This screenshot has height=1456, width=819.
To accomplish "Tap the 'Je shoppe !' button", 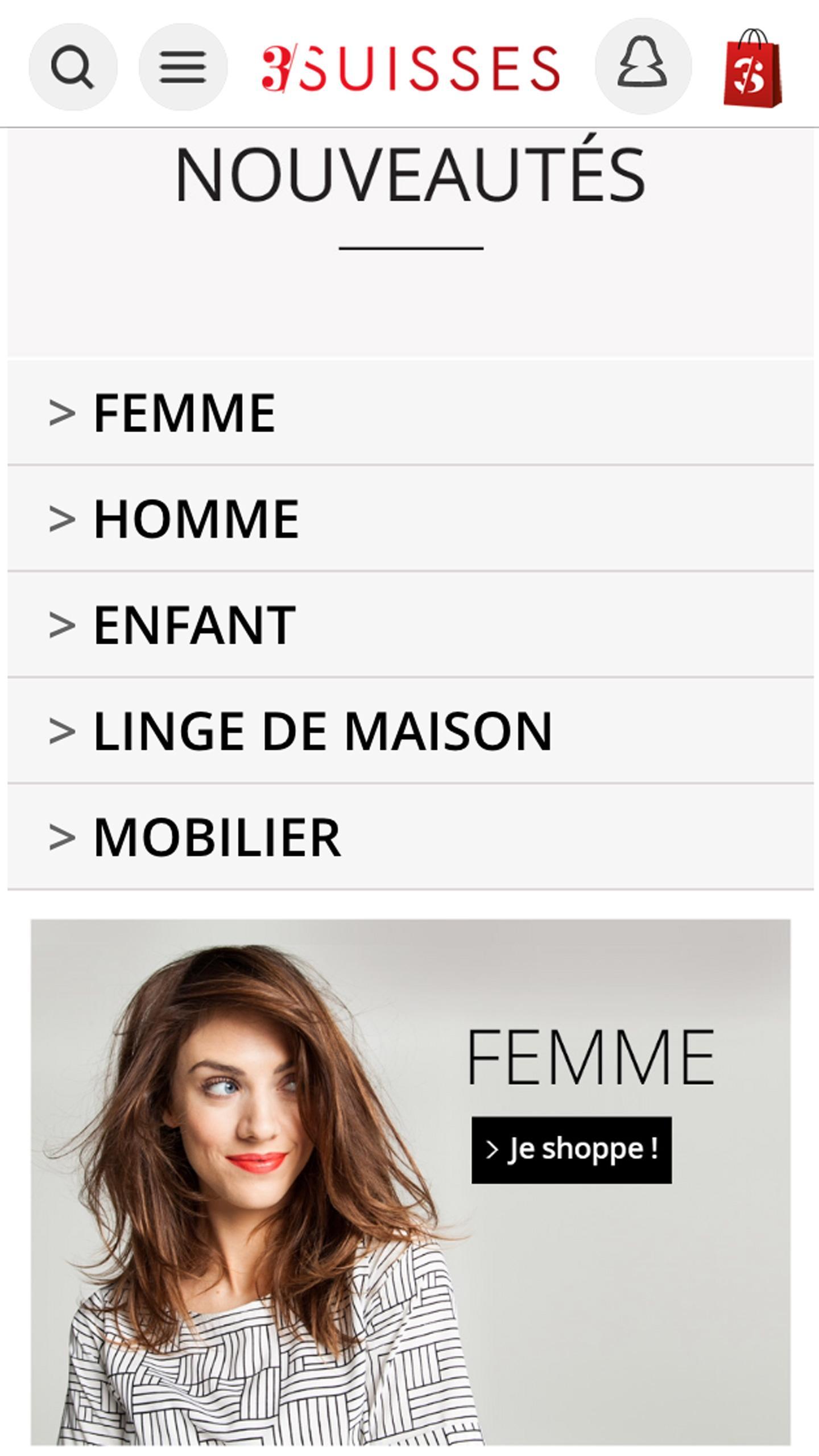I will point(571,1149).
